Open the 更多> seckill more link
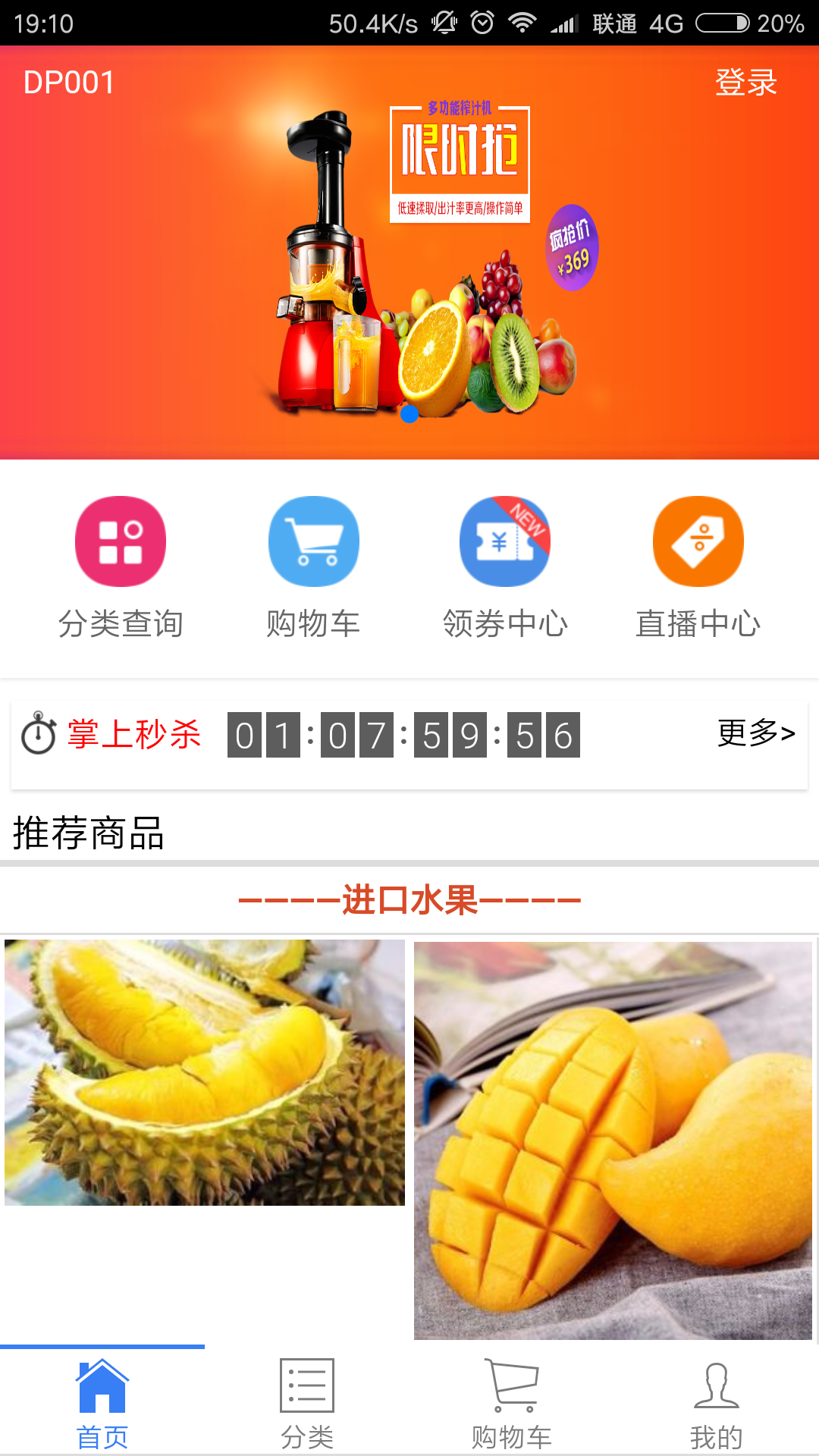Viewport: 819px width, 1456px height. (755, 733)
